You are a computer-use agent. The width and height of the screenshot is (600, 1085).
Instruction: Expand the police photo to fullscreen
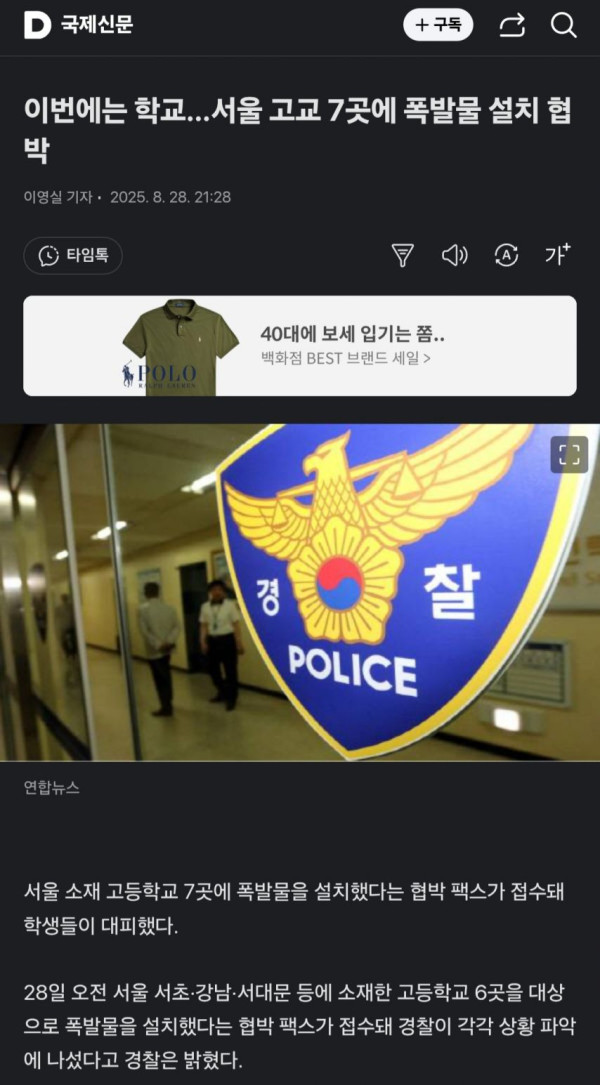click(569, 455)
